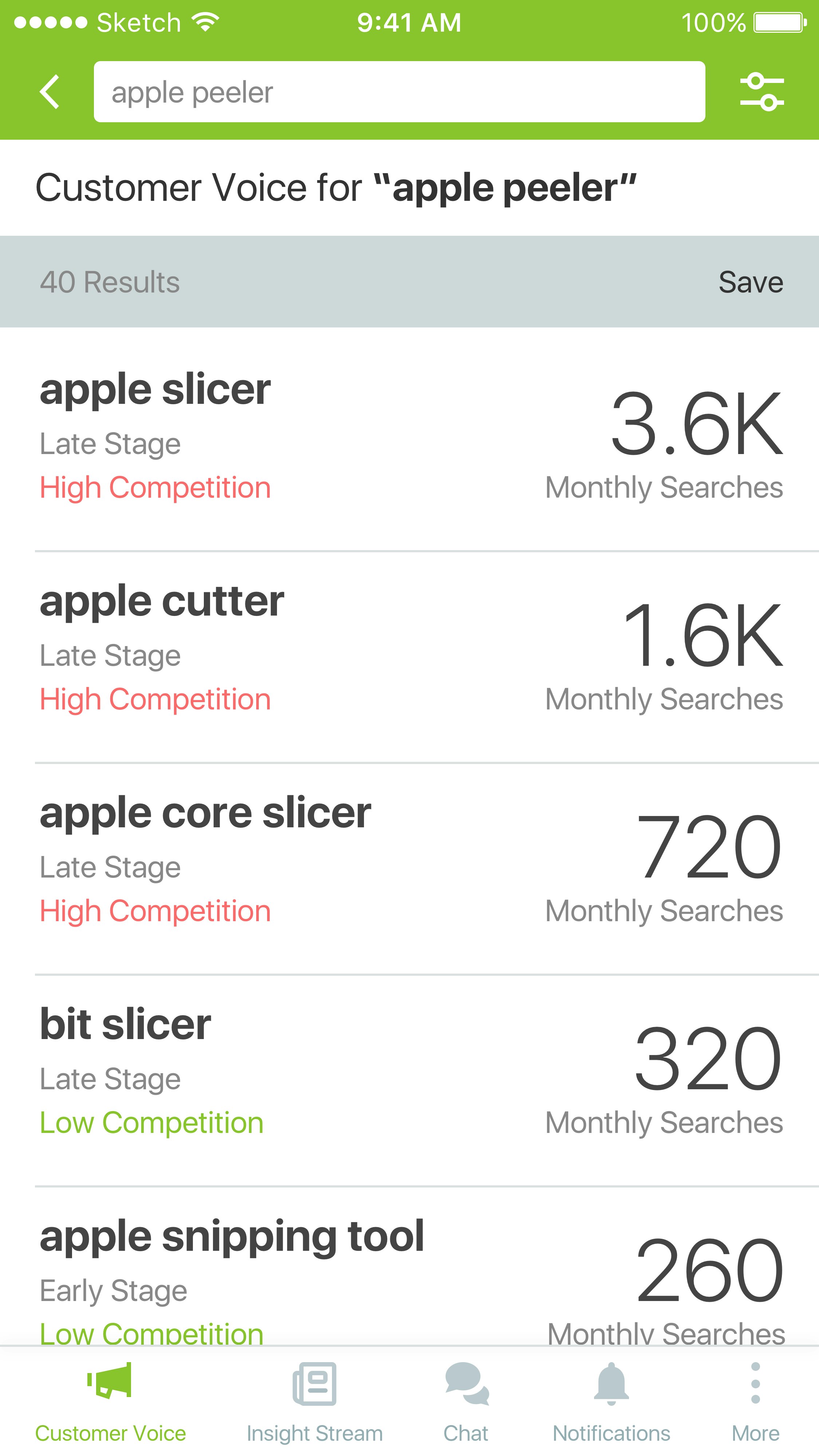Tap the apple peeler search field
This screenshot has height=1456, width=819.
(x=399, y=92)
